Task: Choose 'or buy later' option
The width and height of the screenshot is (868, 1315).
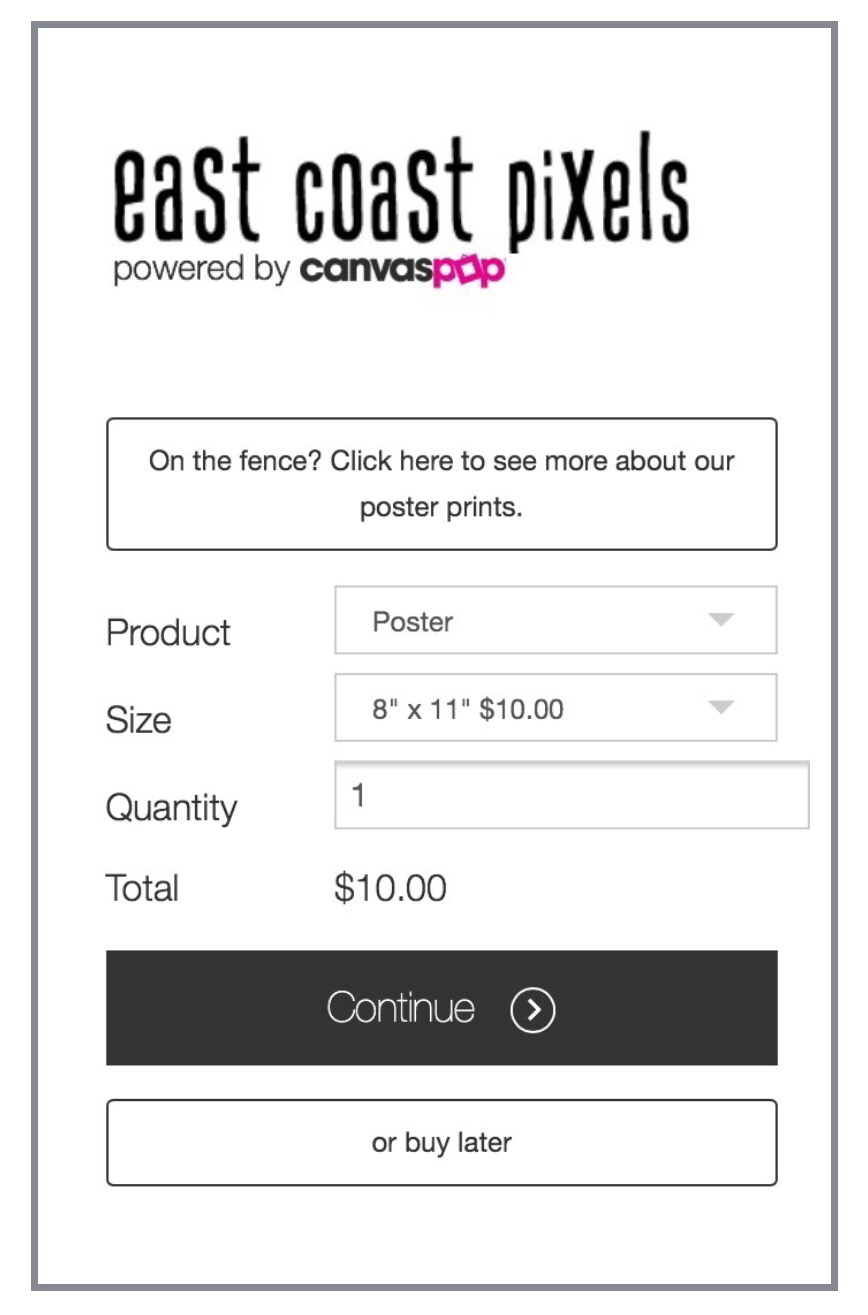Action: tap(441, 1143)
